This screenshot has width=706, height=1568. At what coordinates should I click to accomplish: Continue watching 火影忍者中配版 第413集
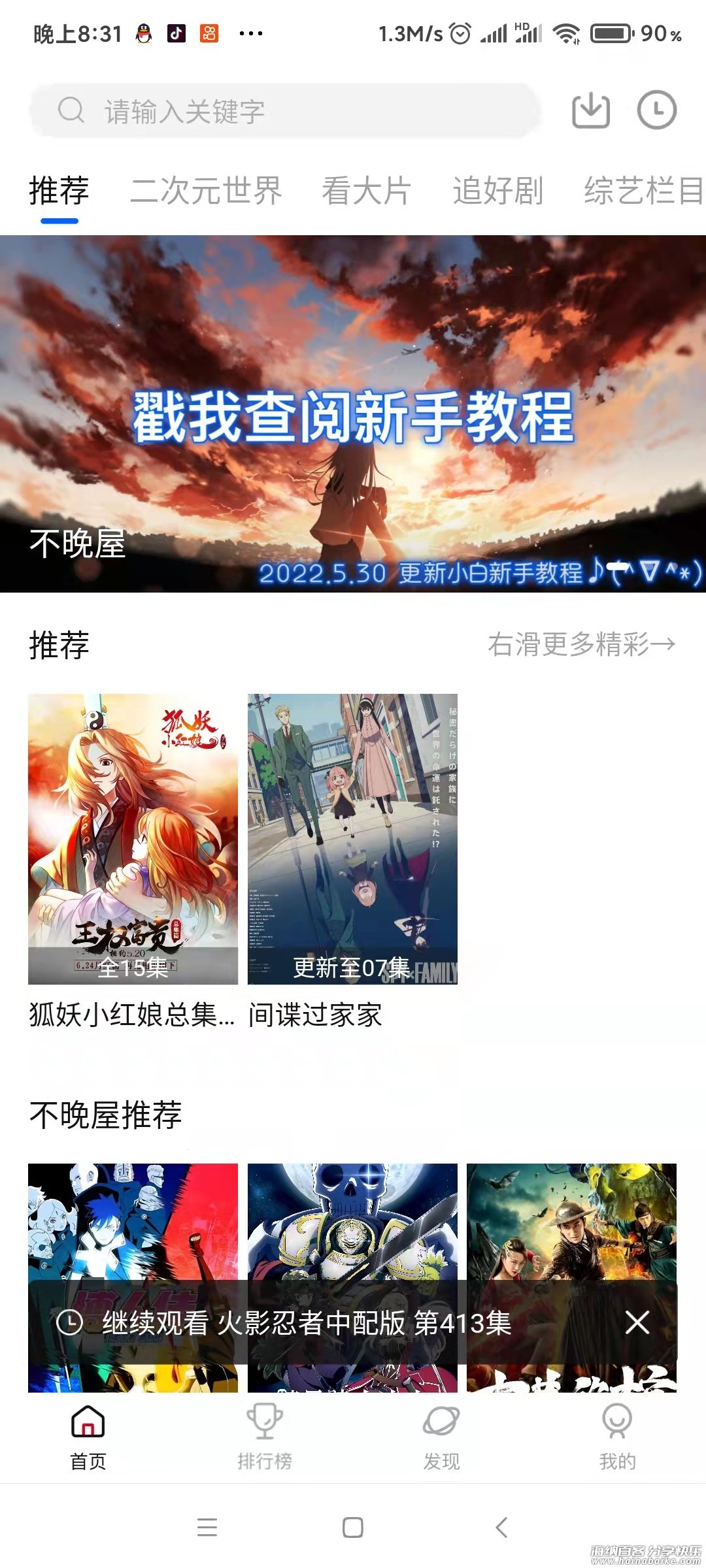point(307,1323)
